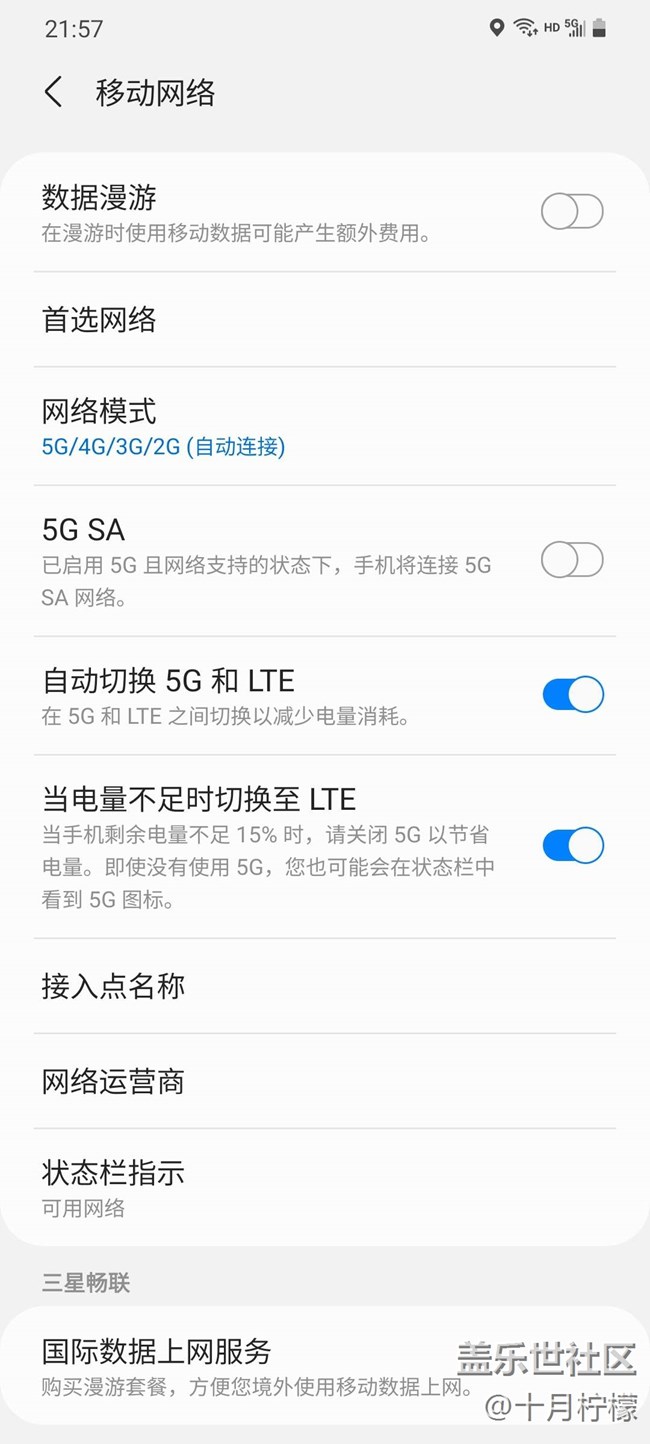Enable the 数据漫游 switch

click(572, 212)
